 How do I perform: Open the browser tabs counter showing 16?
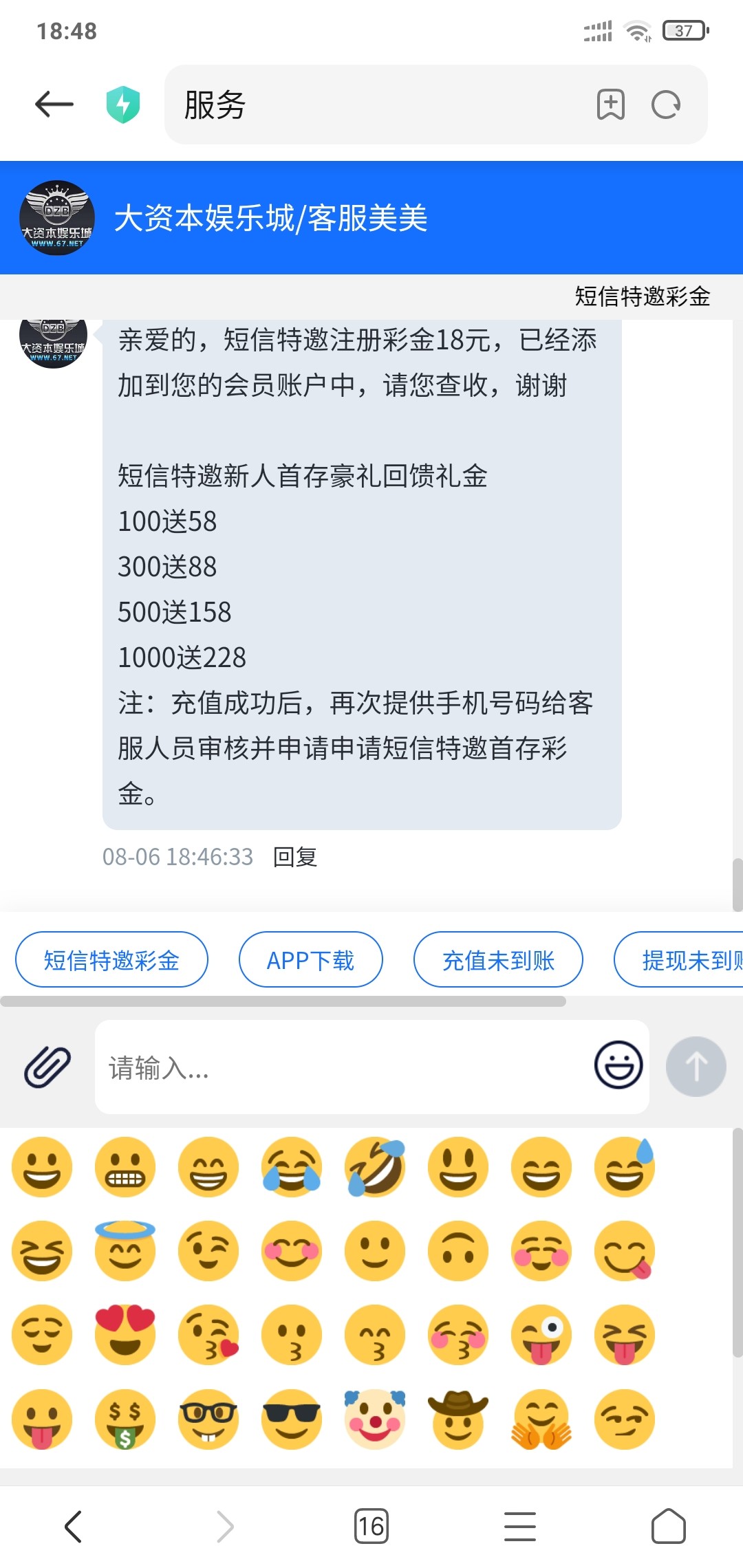(x=371, y=1527)
